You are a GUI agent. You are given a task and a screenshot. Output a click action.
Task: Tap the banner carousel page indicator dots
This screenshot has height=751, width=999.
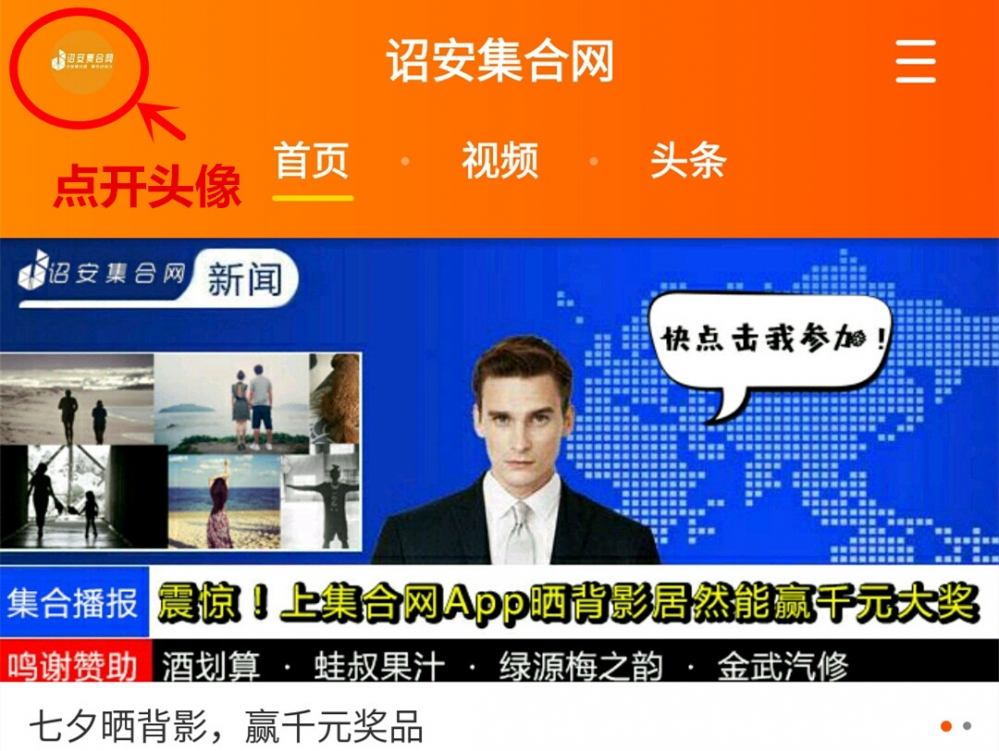(956, 725)
